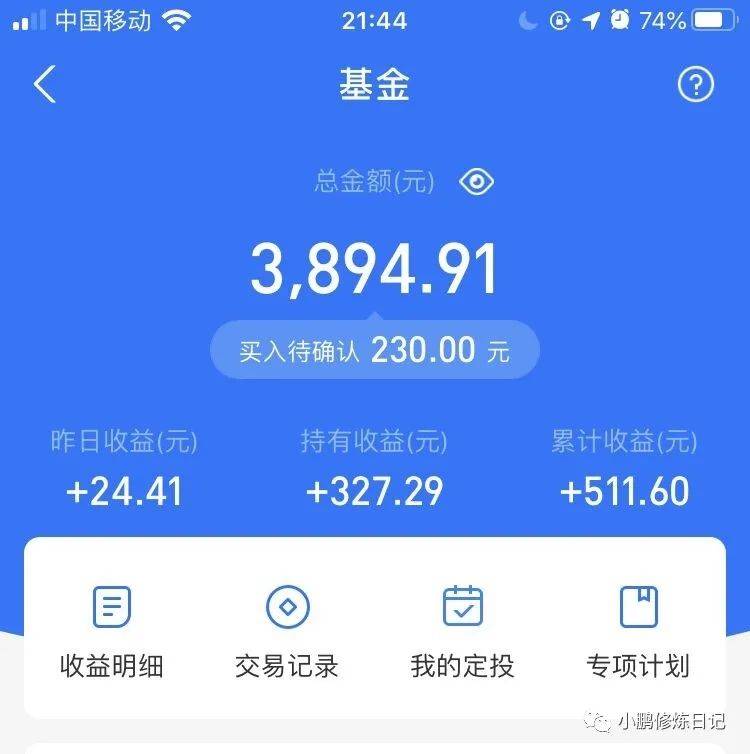The height and width of the screenshot is (754, 750).
Task: Toggle visibility of total amount with eye icon
Action: 477,181
